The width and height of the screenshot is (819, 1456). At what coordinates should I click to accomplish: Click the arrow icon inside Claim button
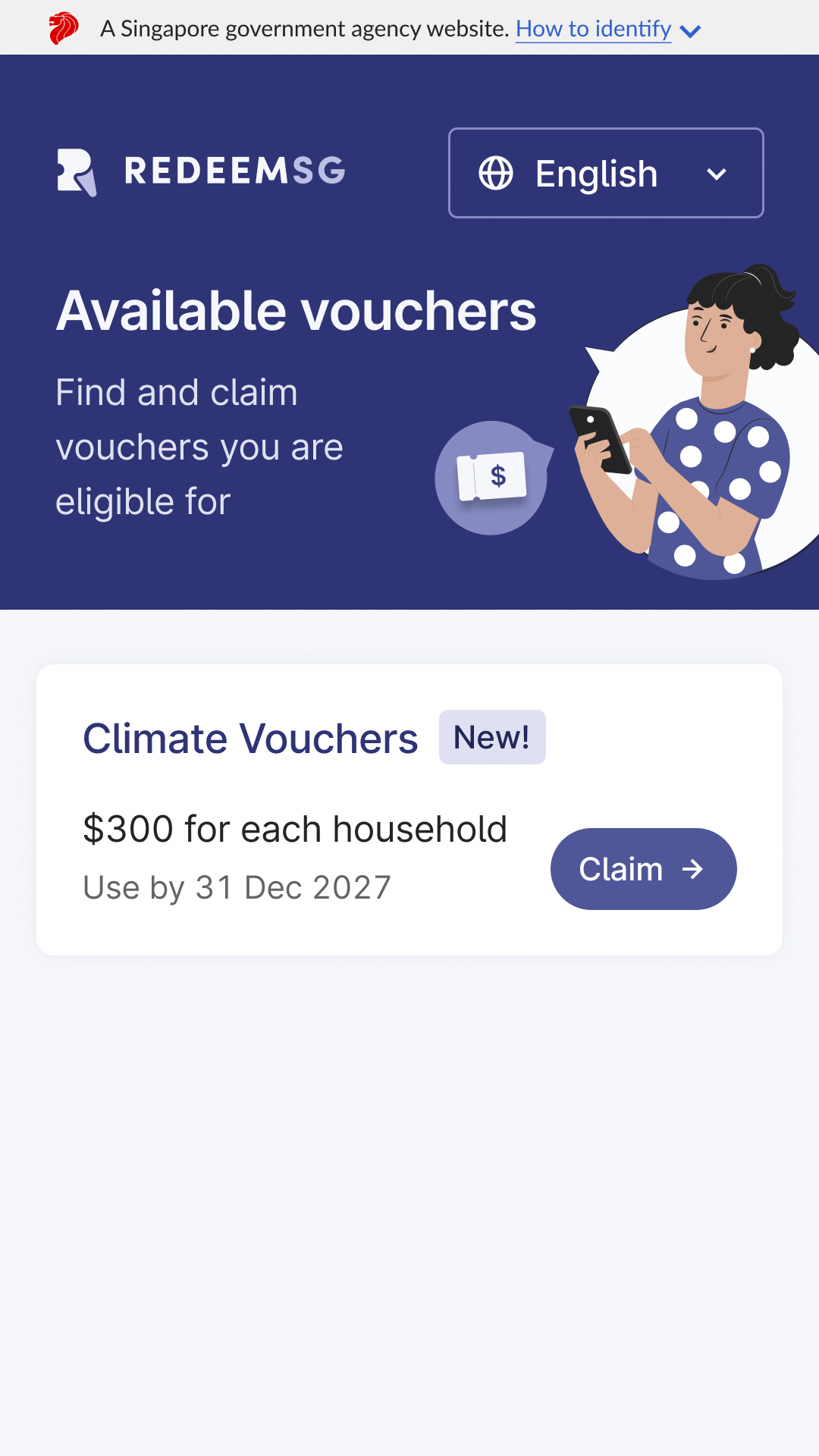tap(694, 870)
